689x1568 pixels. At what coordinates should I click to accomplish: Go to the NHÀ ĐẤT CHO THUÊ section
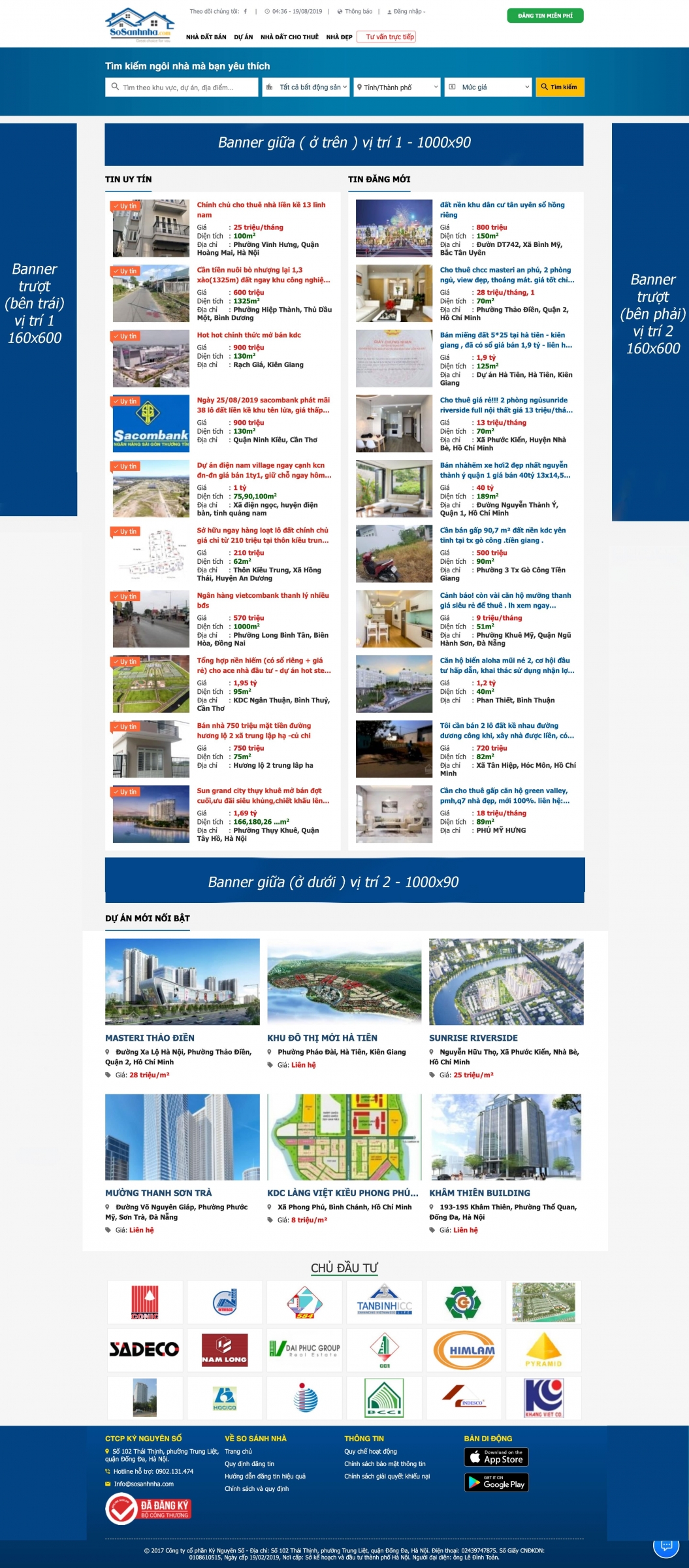[289, 37]
